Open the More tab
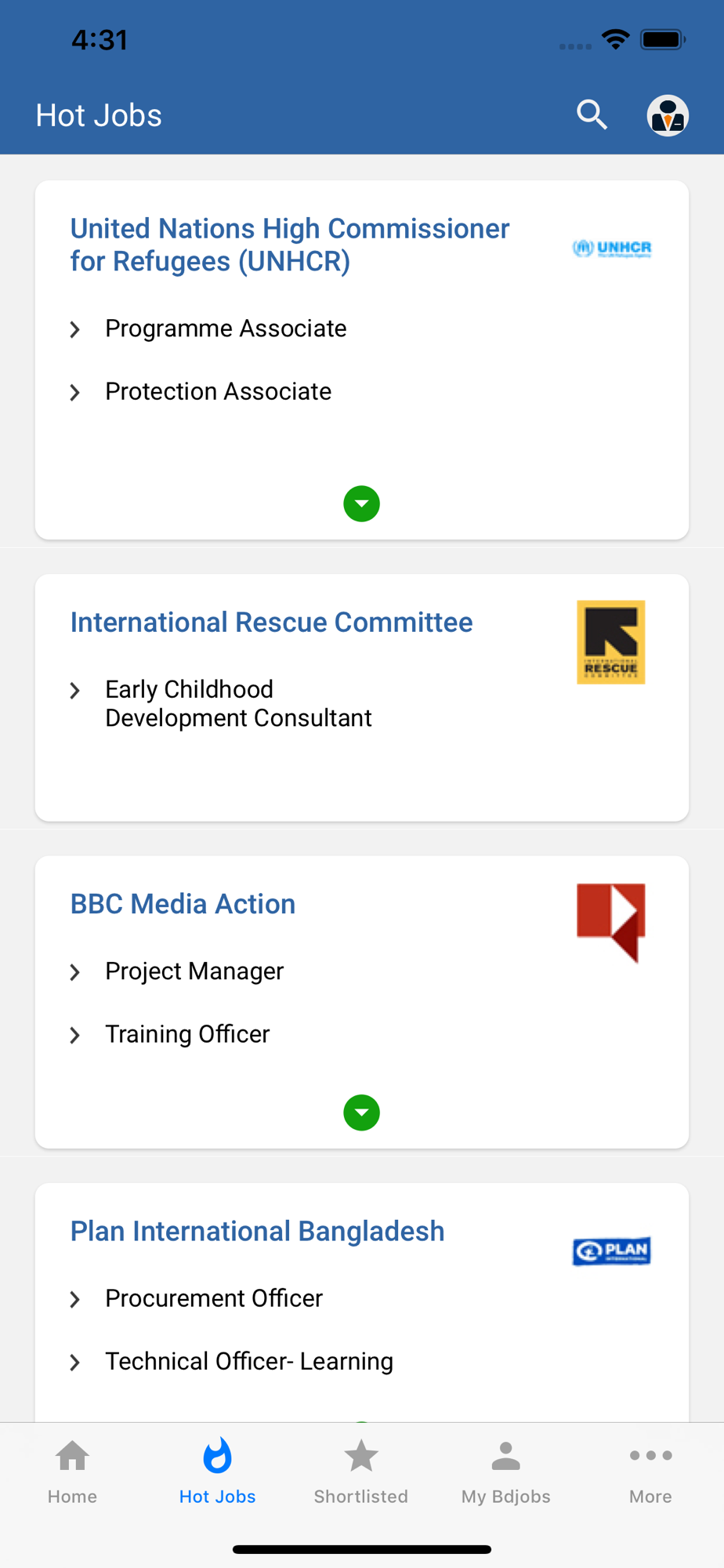The height and width of the screenshot is (1568, 724). pos(650,1472)
